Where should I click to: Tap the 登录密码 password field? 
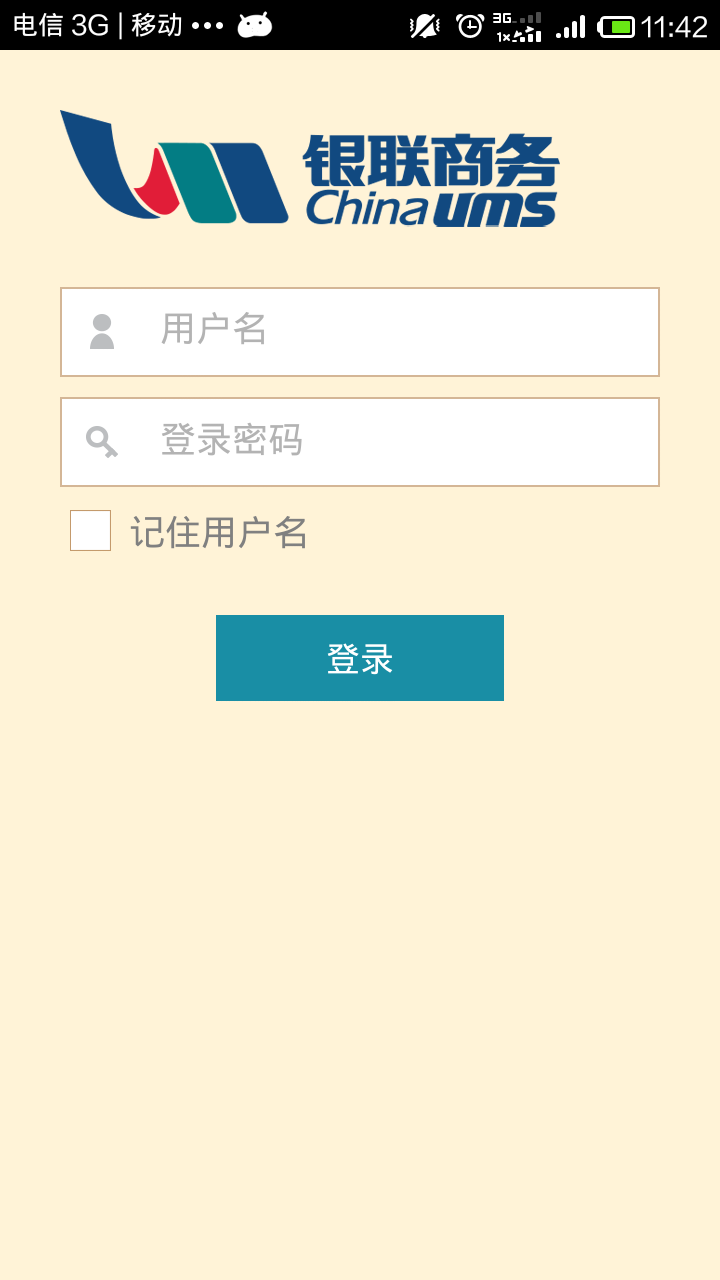click(360, 442)
